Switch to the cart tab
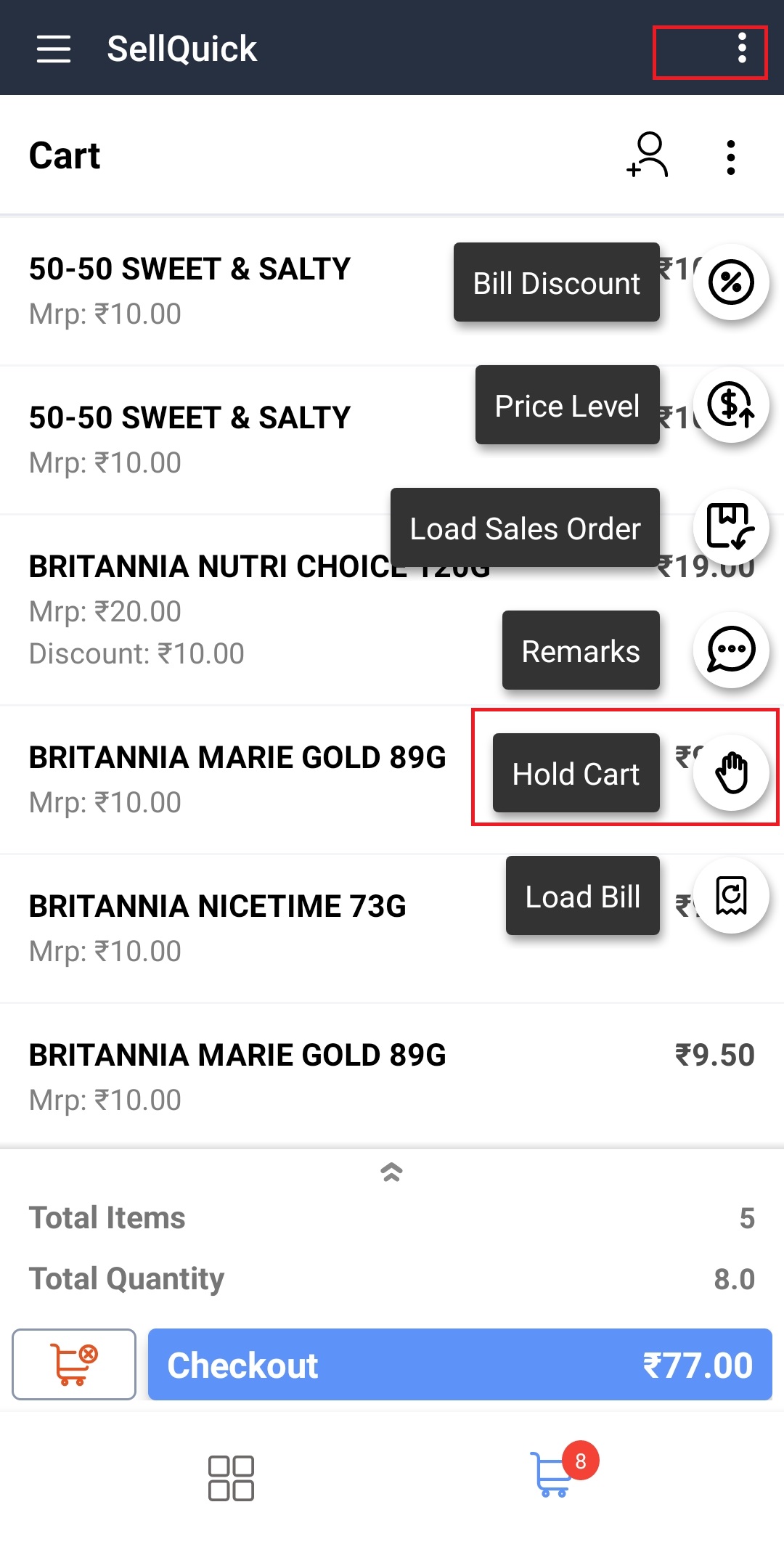 tap(553, 1475)
